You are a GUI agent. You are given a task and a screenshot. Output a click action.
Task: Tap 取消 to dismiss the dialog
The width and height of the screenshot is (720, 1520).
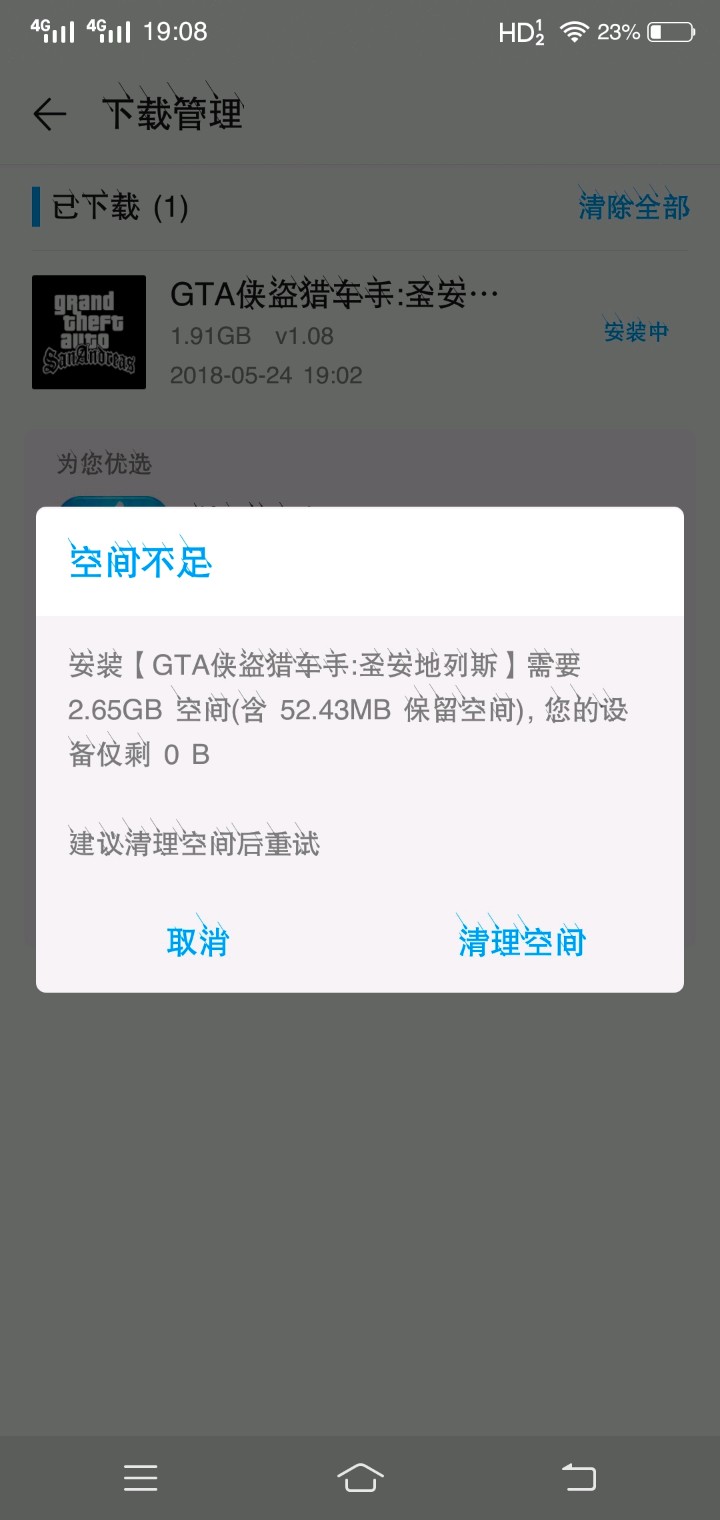[x=197, y=941]
